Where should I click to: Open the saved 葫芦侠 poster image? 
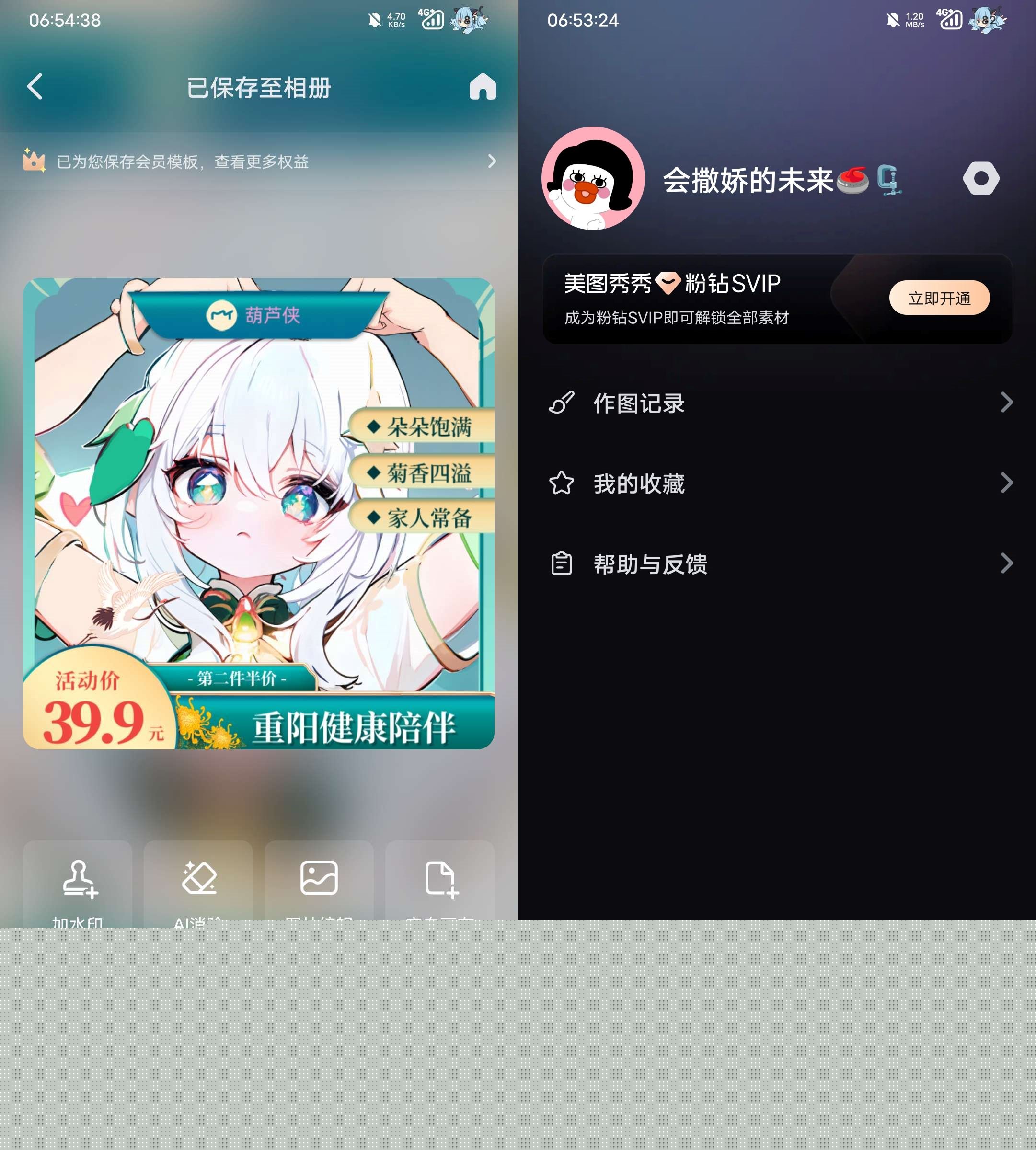258,513
